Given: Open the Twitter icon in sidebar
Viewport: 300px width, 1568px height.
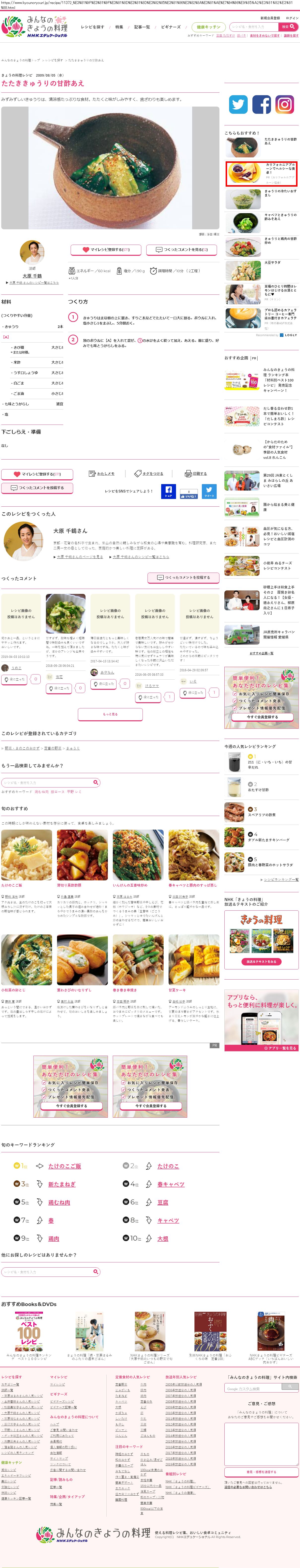Looking at the screenshot, I should click(238, 105).
